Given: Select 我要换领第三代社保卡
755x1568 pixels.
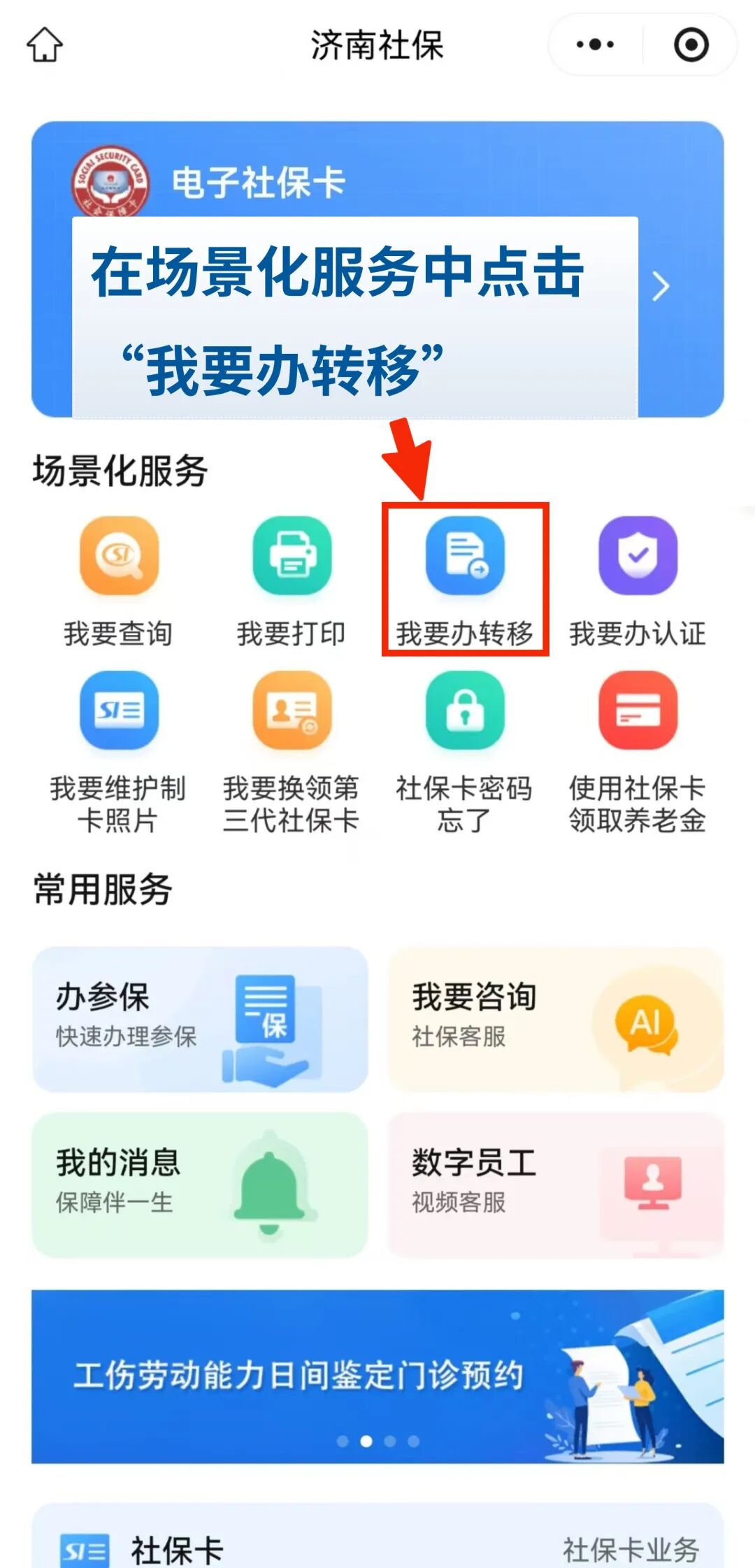Looking at the screenshot, I should [x=292, y=752].
